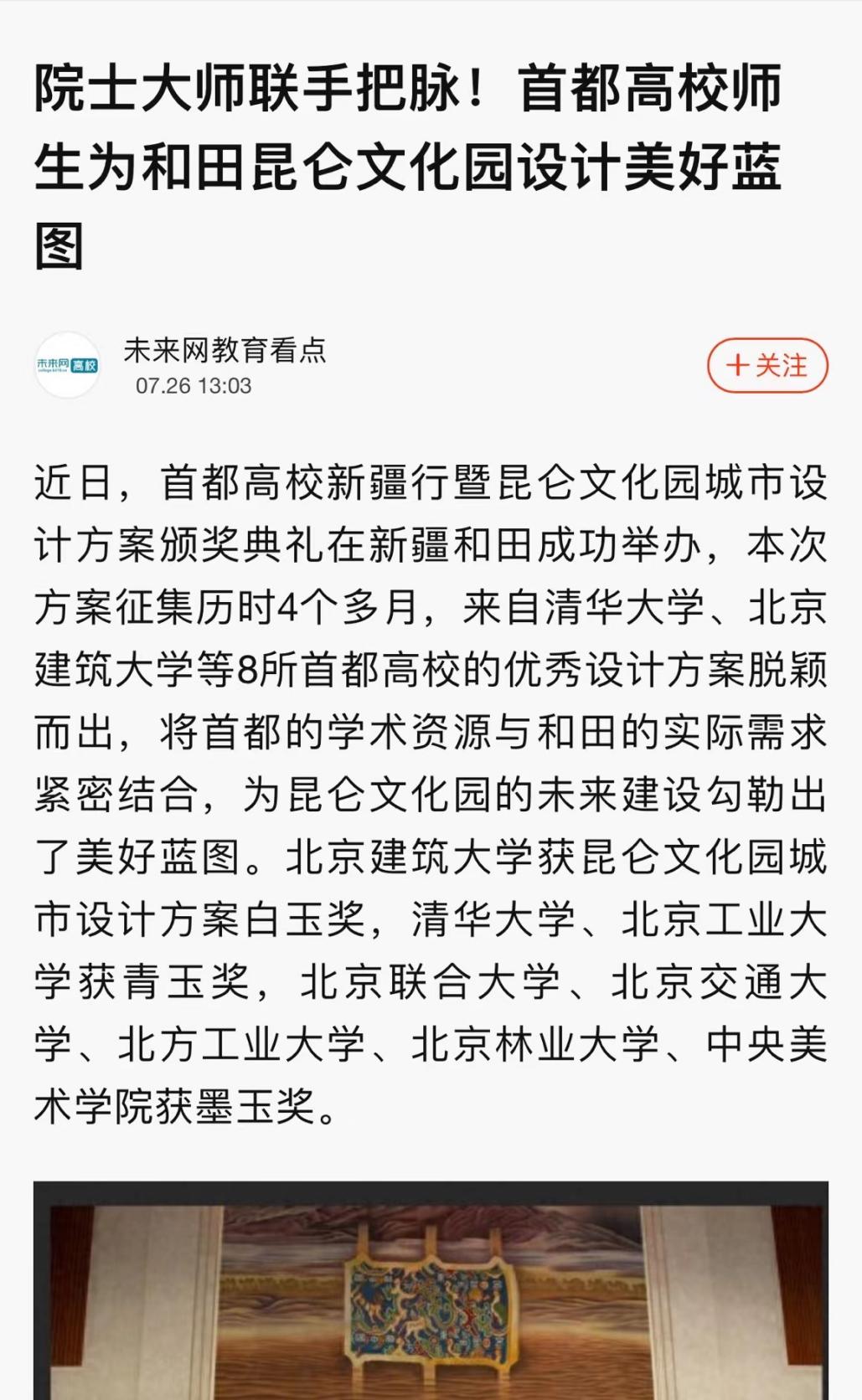Open the 未来网教育看点 author avatar
The image size is (862, 1400).
tap(68, 365)
